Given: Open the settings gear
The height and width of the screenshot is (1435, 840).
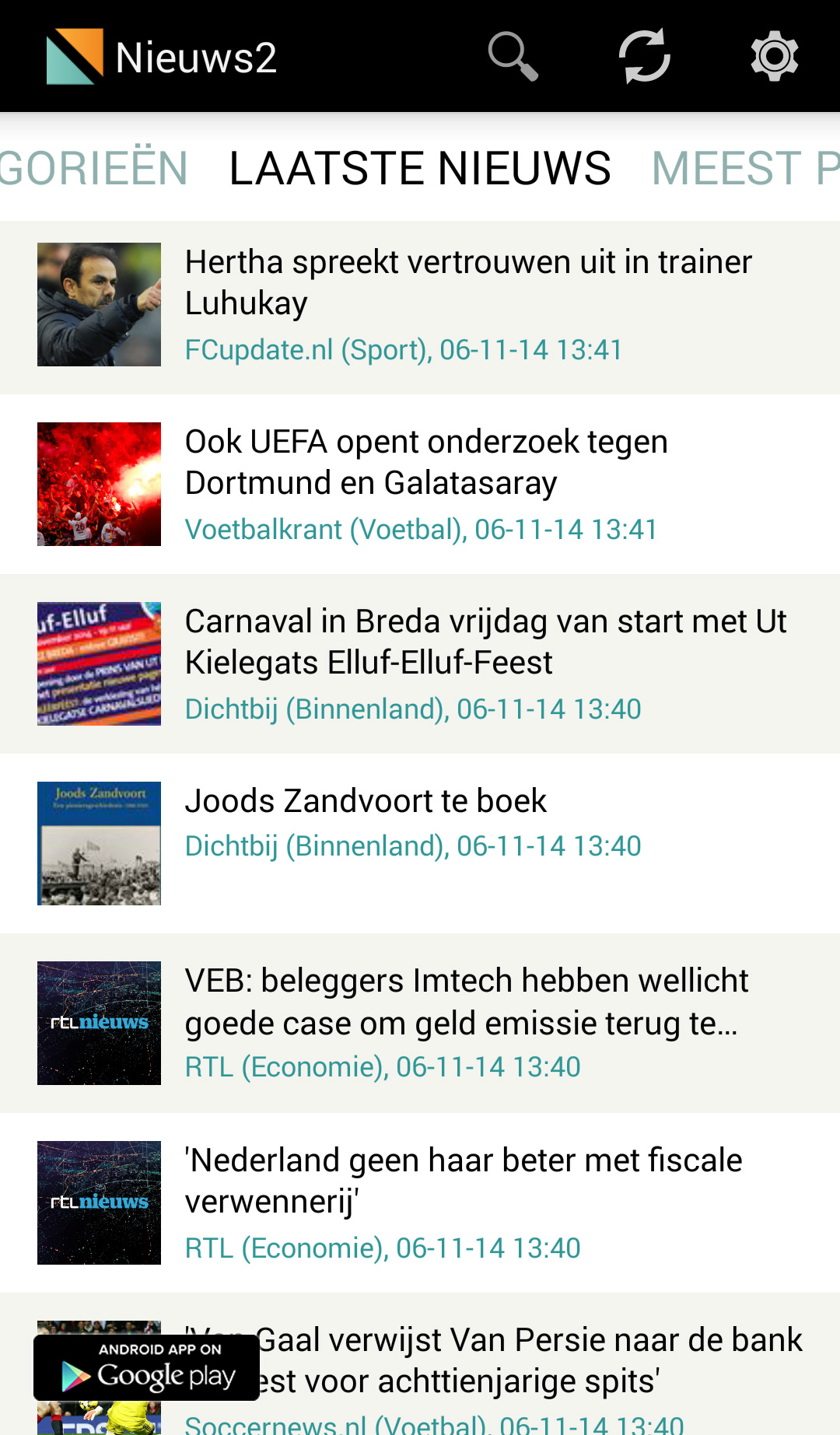Looking at the screenshot, I should [774, 56].
